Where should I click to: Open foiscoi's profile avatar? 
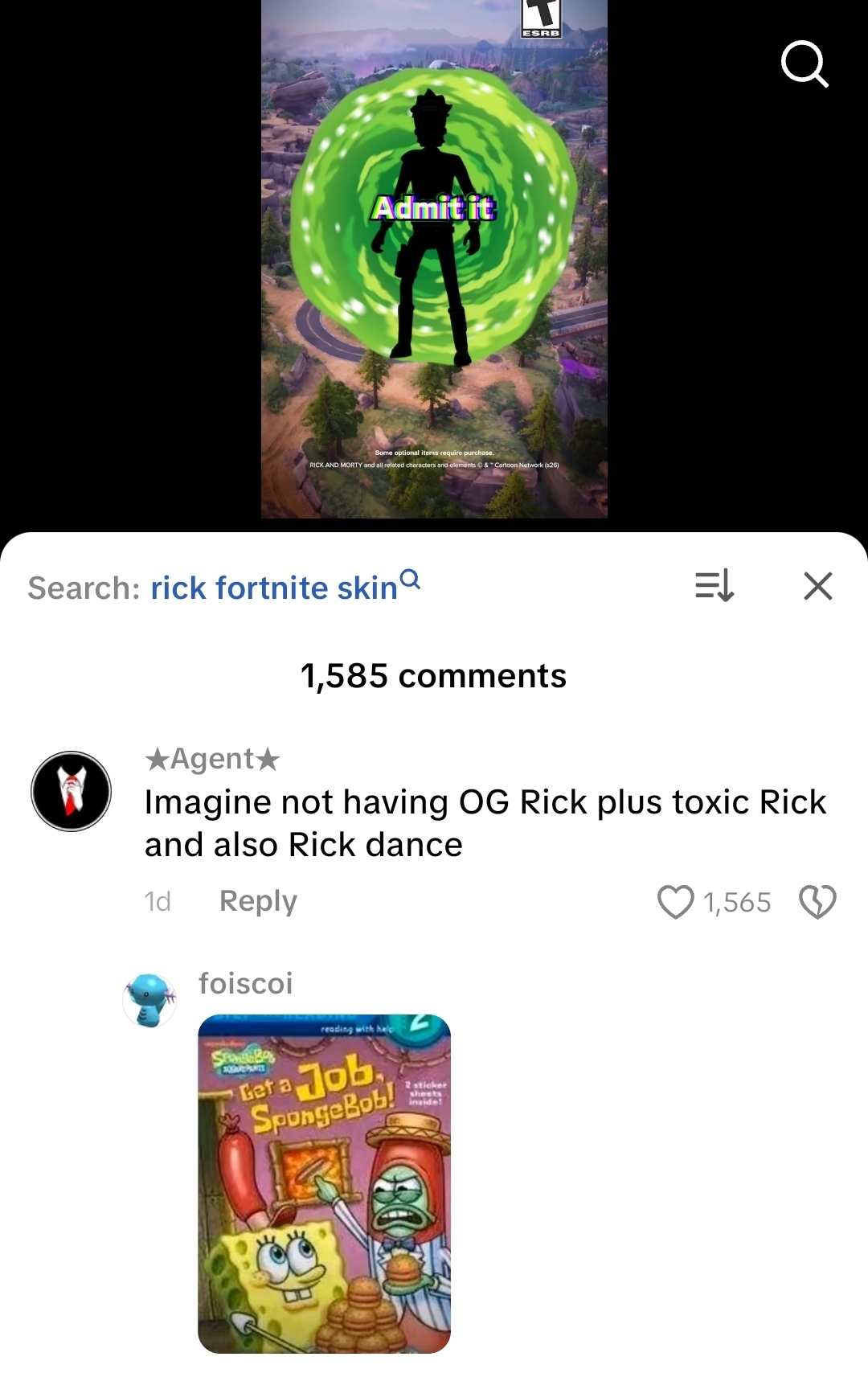[149, 1000]
